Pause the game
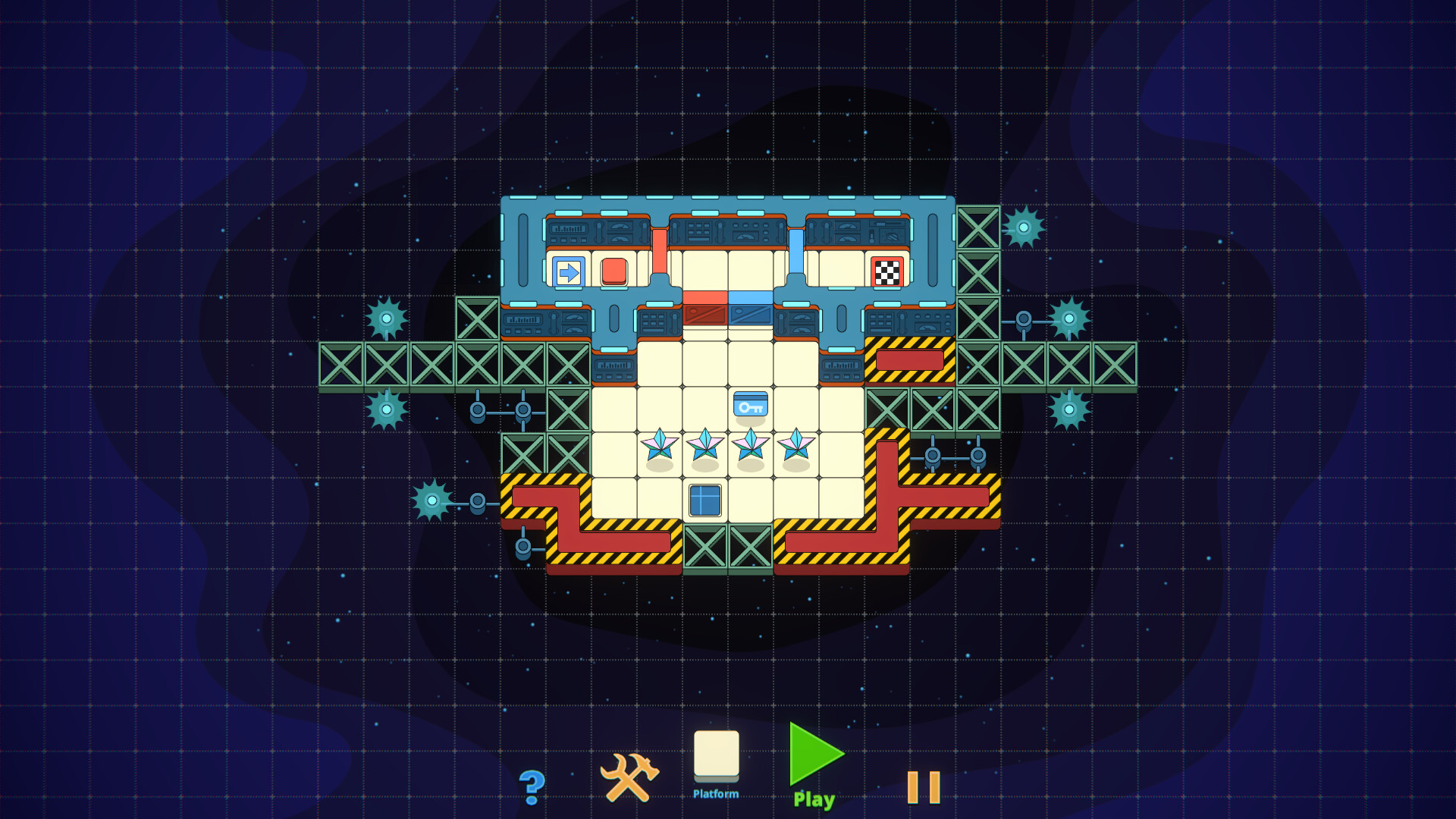1456x819 pixels. click(x=924, y=787)
